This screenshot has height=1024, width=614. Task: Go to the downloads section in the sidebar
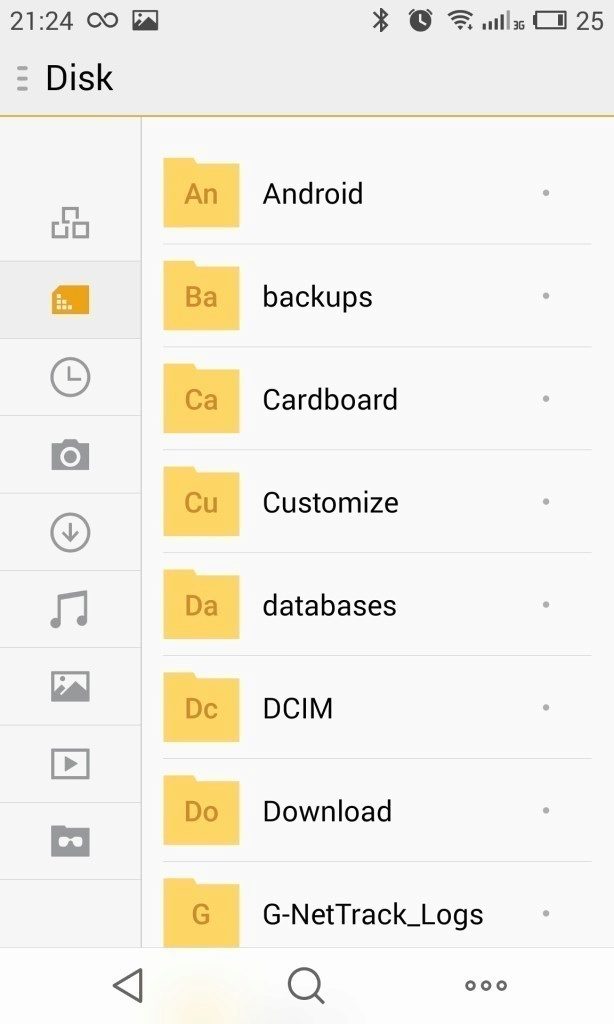(x=70, y=532)
